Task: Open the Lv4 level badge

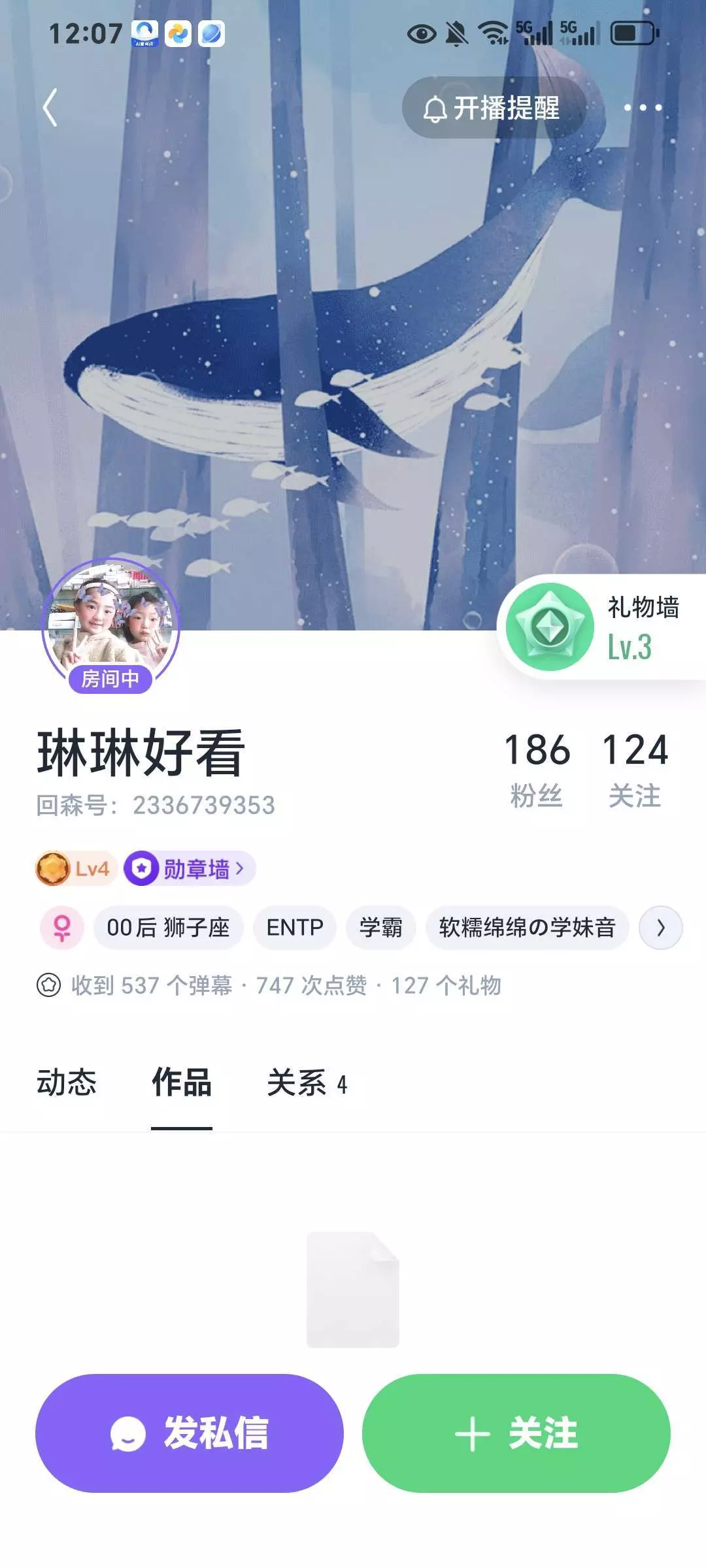Action: click(x=76, y=869)
